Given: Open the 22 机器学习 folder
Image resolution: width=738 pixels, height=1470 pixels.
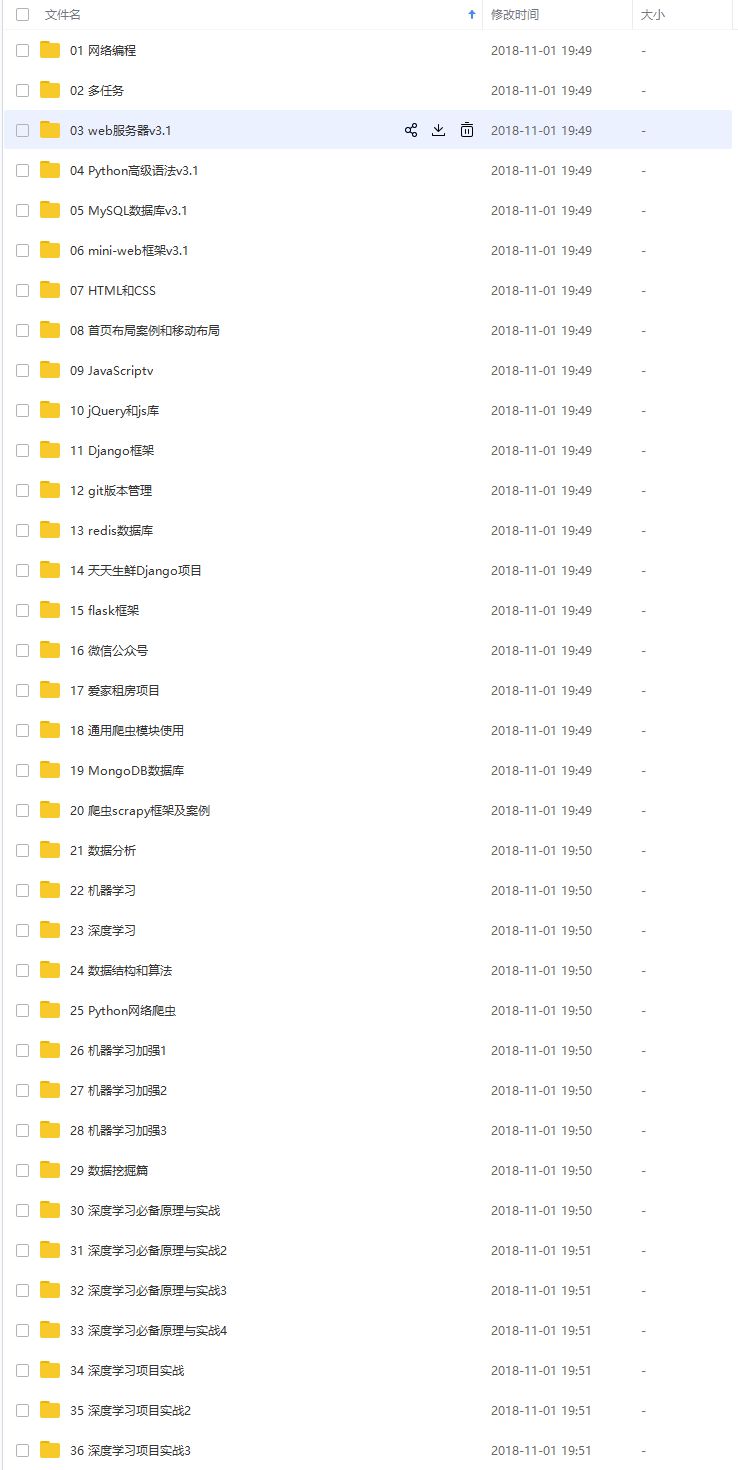Looking at the screenshot, I should click(x=103, y=890).
